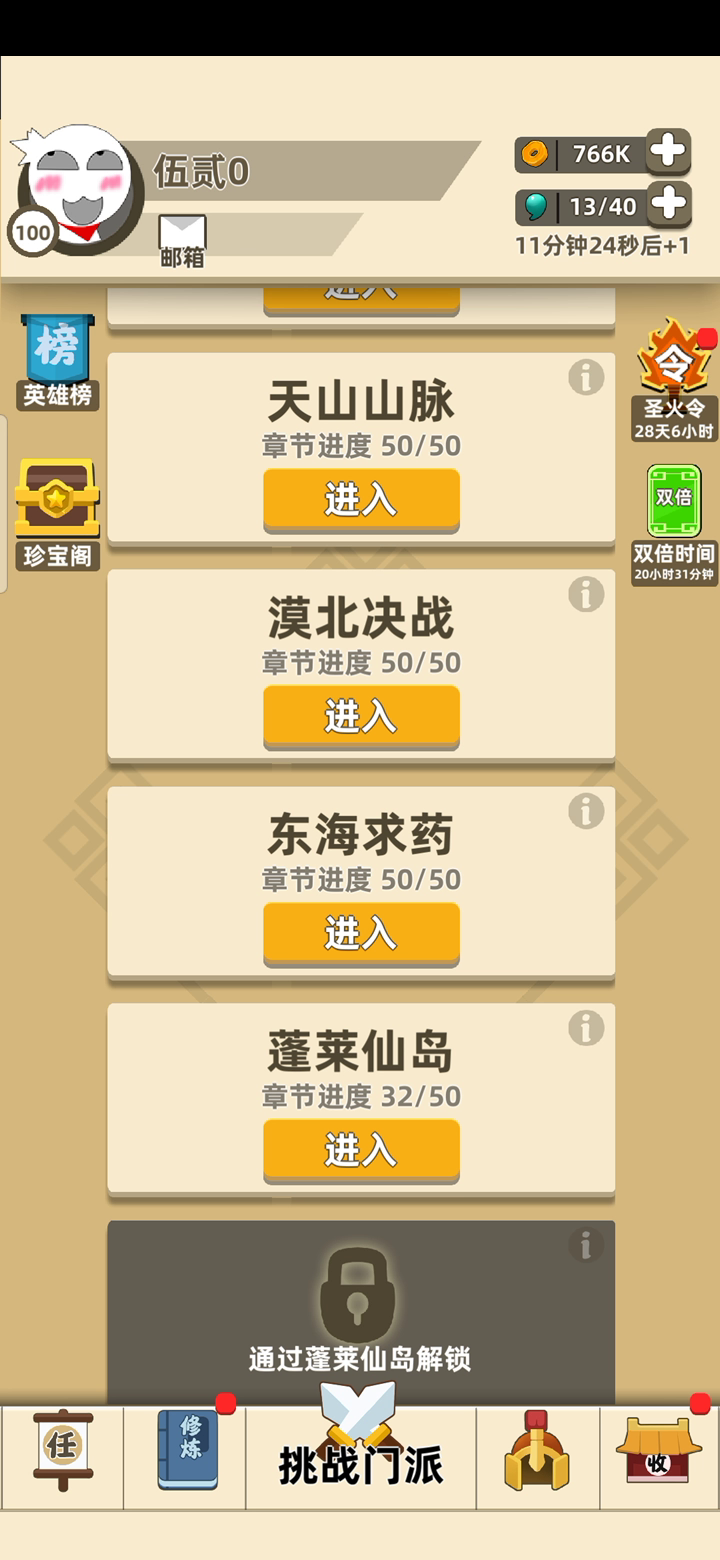Add more gold coins with plus button
The image size is (720, 1560).
[668, 152]
